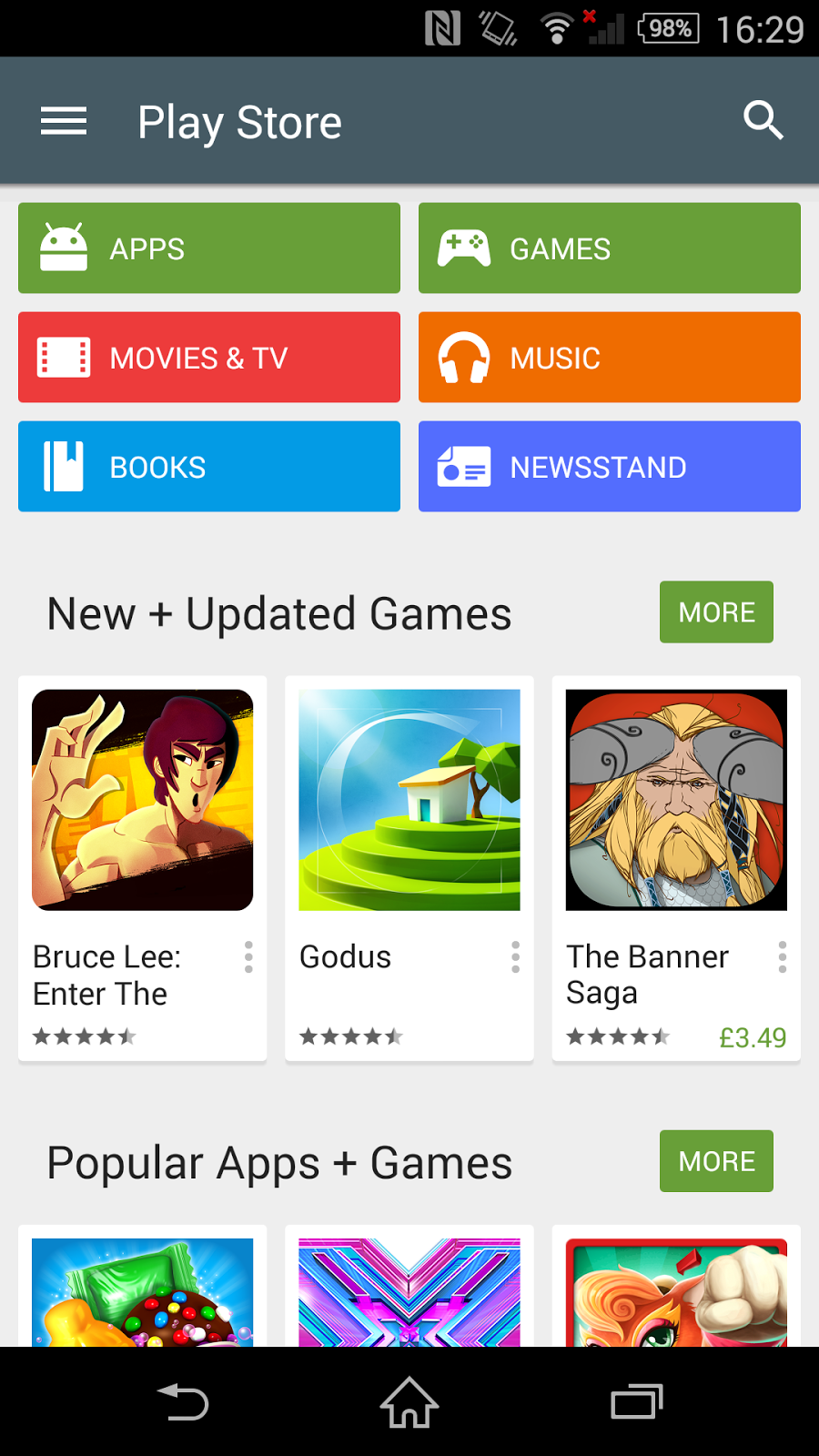This screenshot has width=819, height=1456.
Task: Return to the home screen
Action: pyautogui.click(x=409, y=1402)
